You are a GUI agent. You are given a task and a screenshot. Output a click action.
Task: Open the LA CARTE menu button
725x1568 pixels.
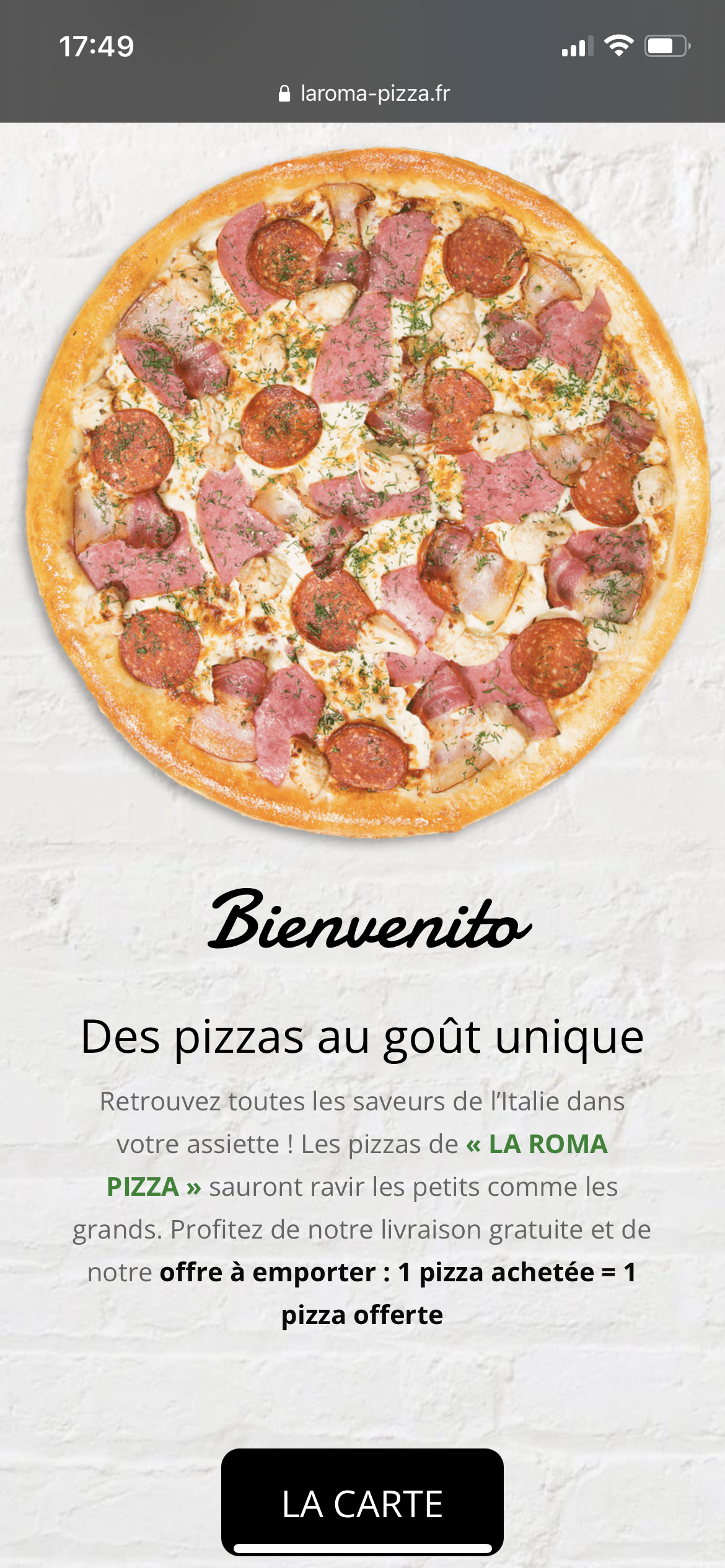point(362,1502)
